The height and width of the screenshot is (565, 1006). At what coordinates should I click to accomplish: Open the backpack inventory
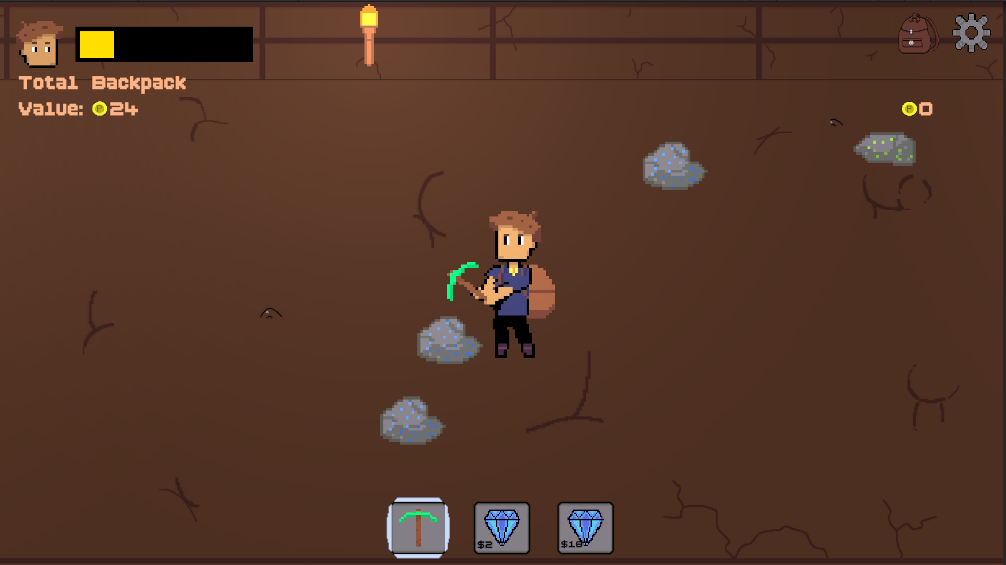pyautogui.click(x=917, y=34)
